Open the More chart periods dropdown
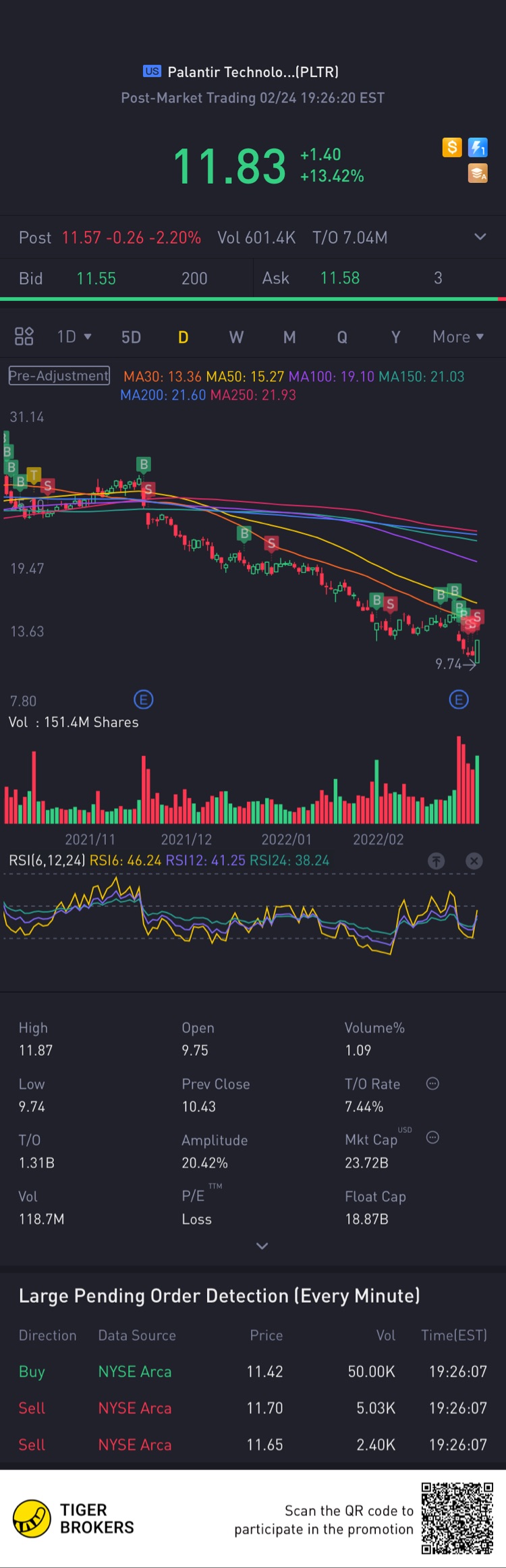 click(458, 337)
